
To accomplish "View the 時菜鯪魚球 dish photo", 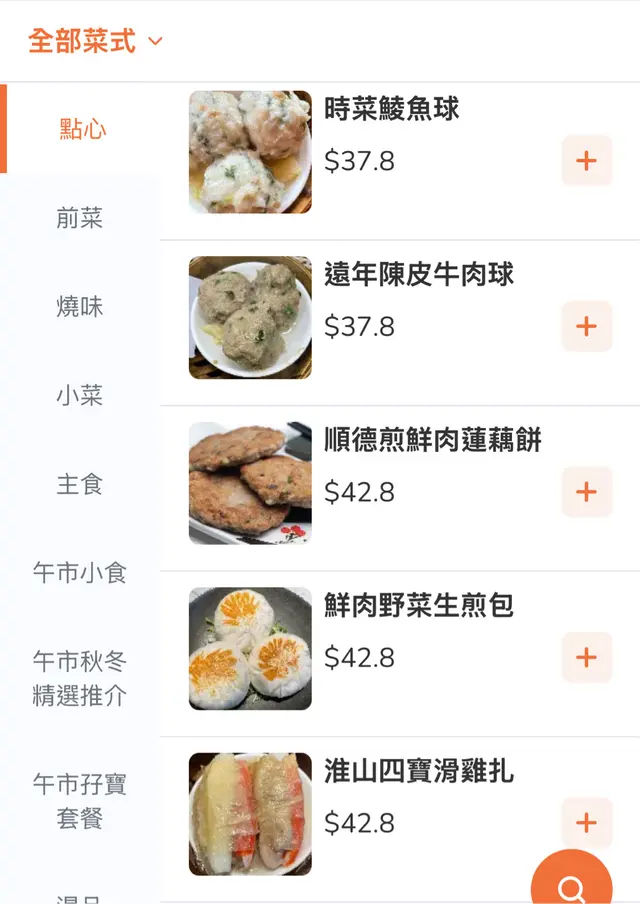I will click(x=250, y=152).
